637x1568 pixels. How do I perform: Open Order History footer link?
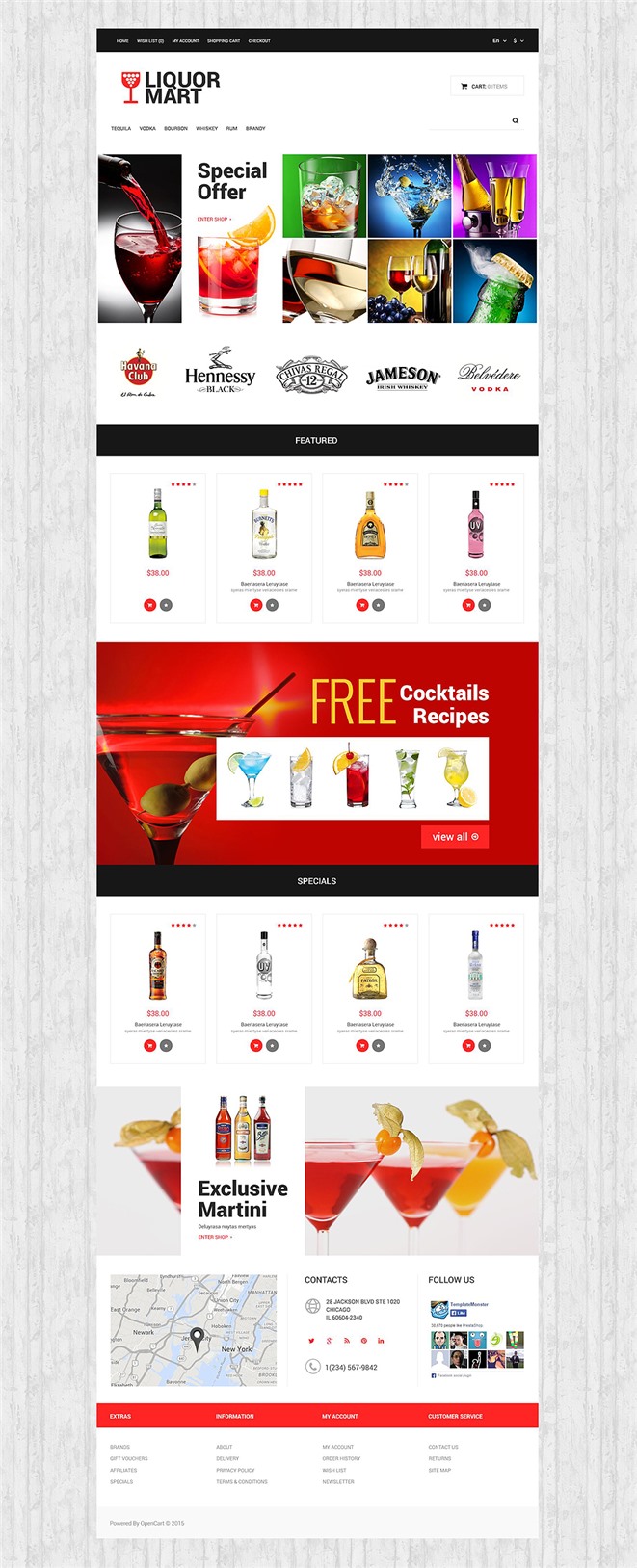pos(341,1458)
